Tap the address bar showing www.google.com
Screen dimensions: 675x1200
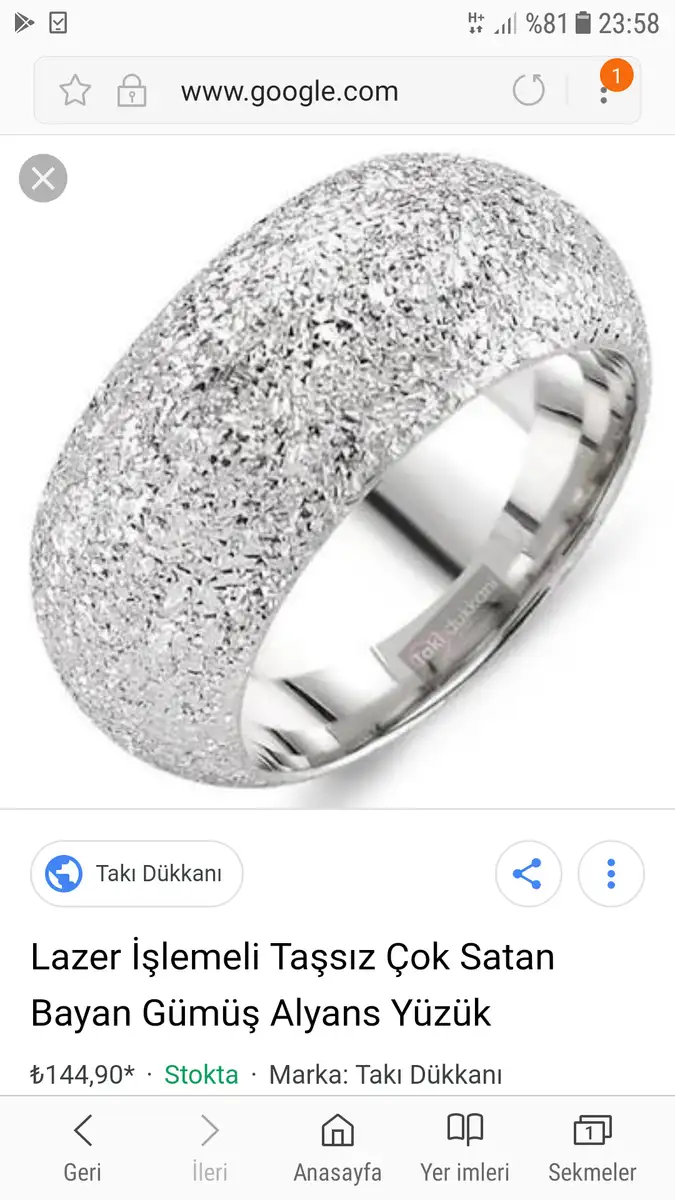tap(290, 92)
